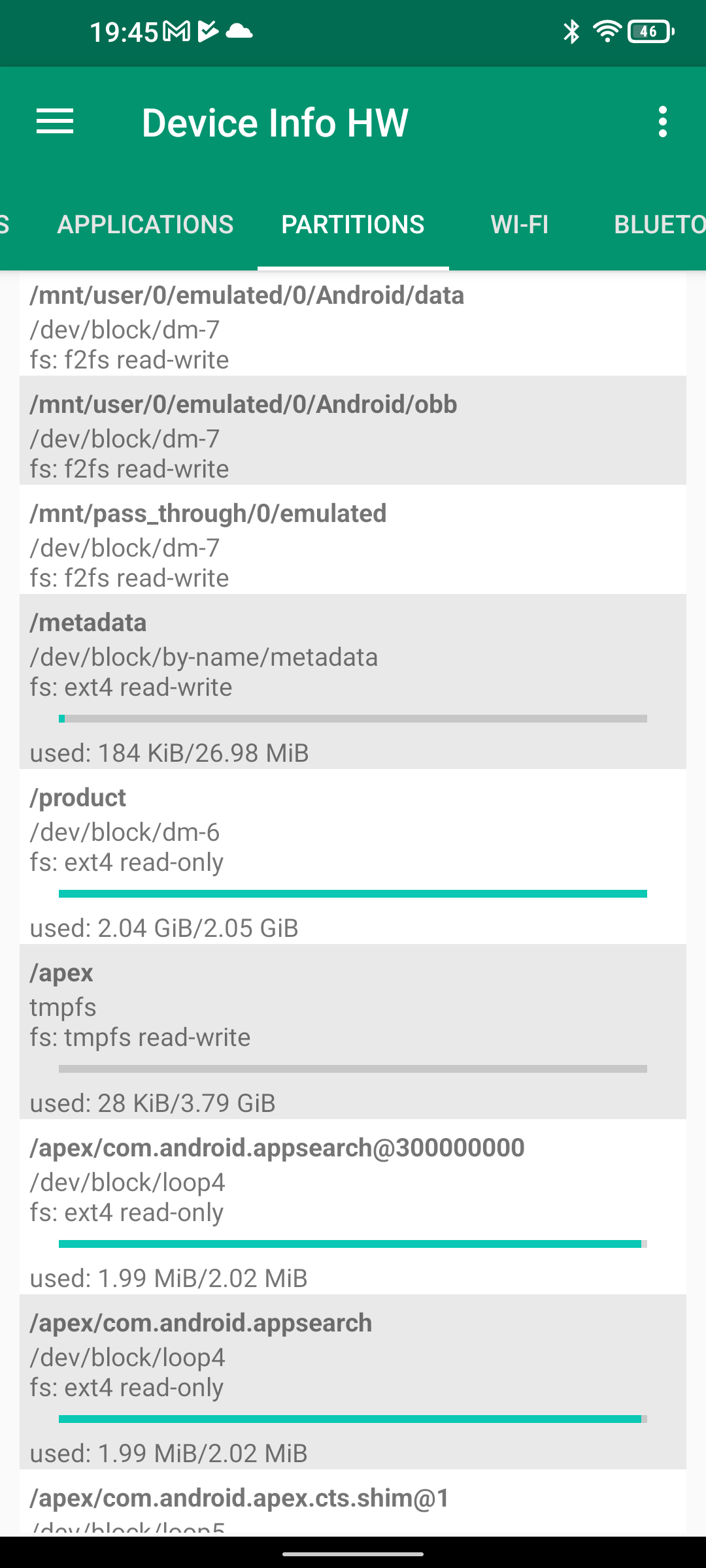
Task: Switch to the Wi-Fi tab
Action: (520, 225)
